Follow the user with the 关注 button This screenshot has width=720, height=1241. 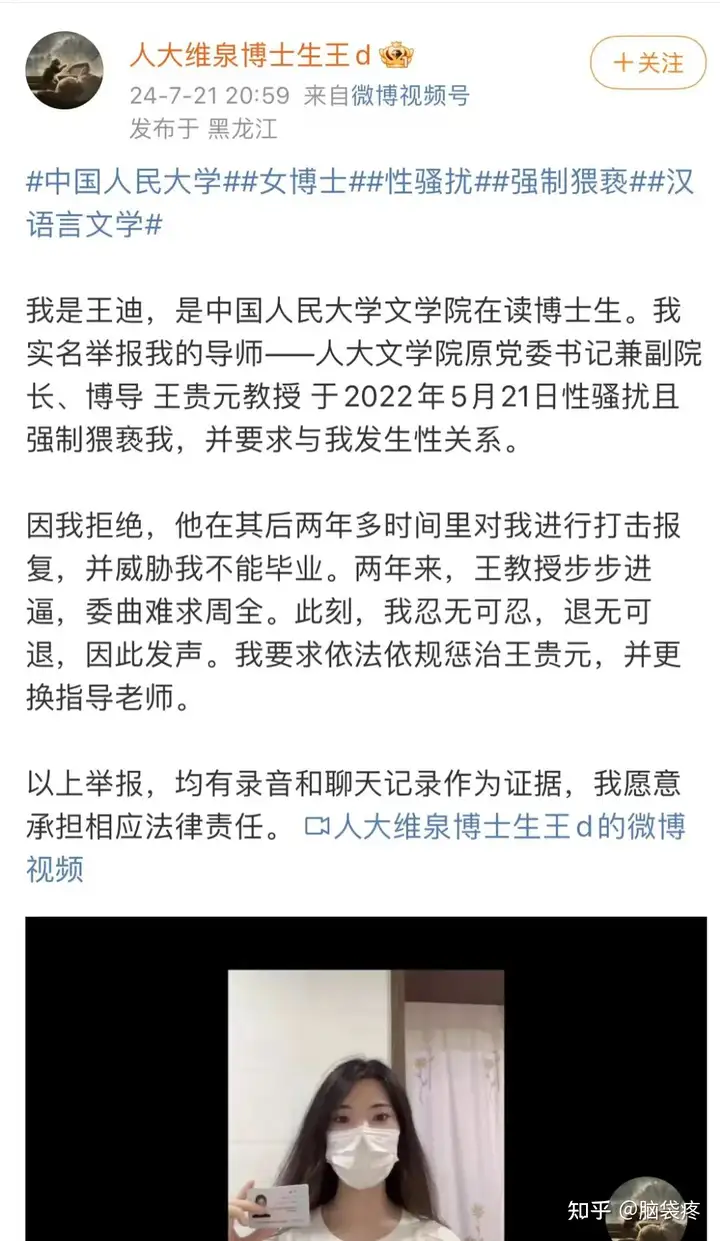pyautogui.click(x=648, y=64)
